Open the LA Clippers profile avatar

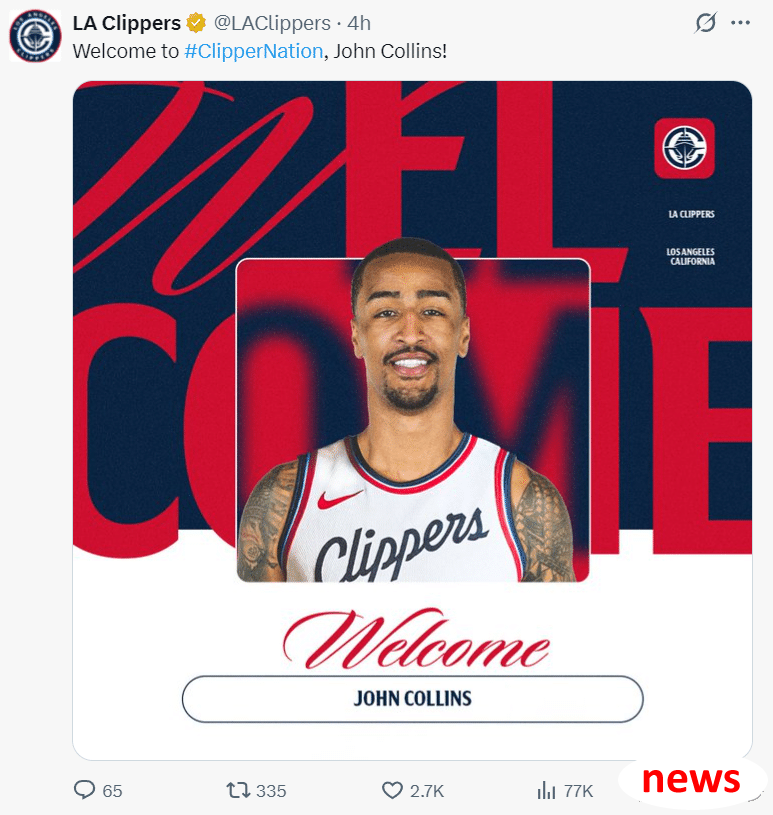click(35, 36)
